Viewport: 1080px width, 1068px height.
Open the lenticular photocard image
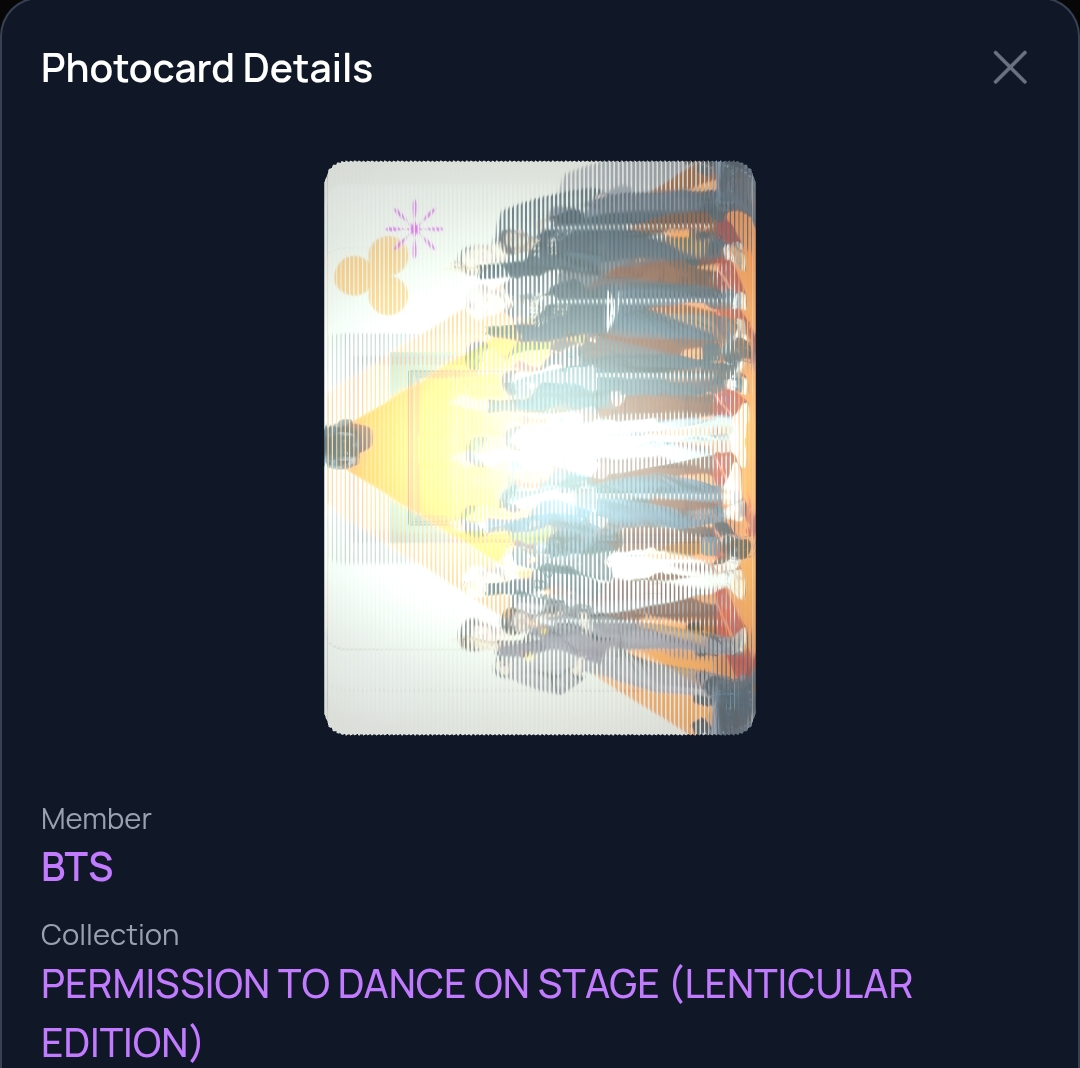pos(540,448)
